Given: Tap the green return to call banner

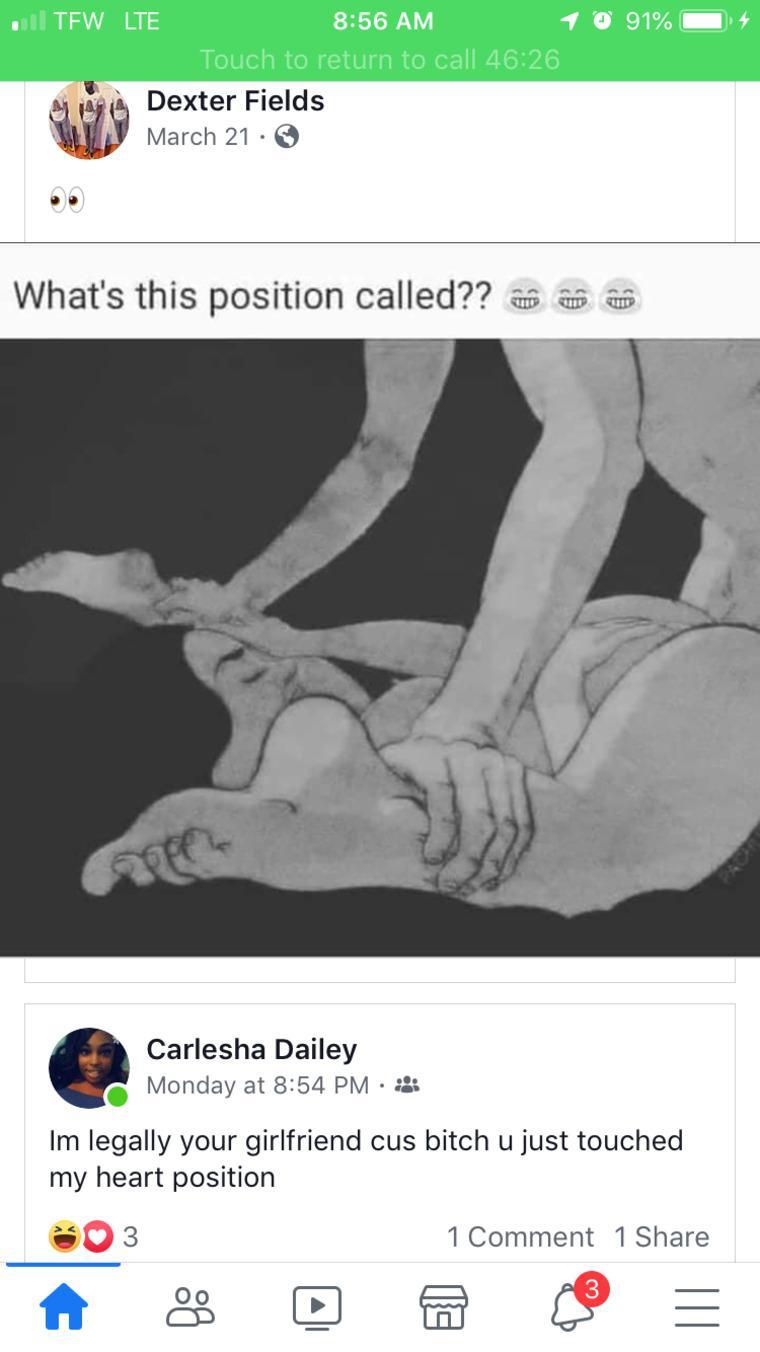Looking at the screenshot, I should click(380, 59).
